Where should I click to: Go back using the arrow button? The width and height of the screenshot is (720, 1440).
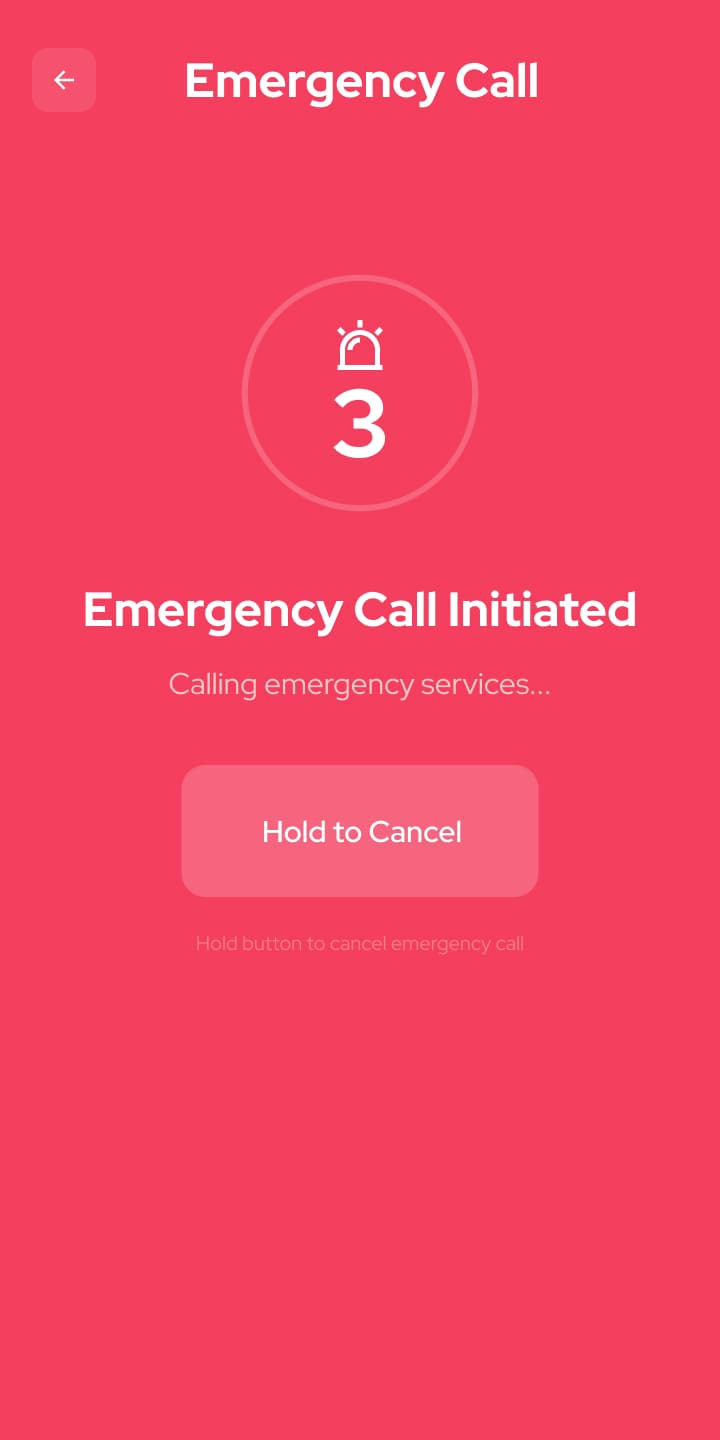(64, 80)
